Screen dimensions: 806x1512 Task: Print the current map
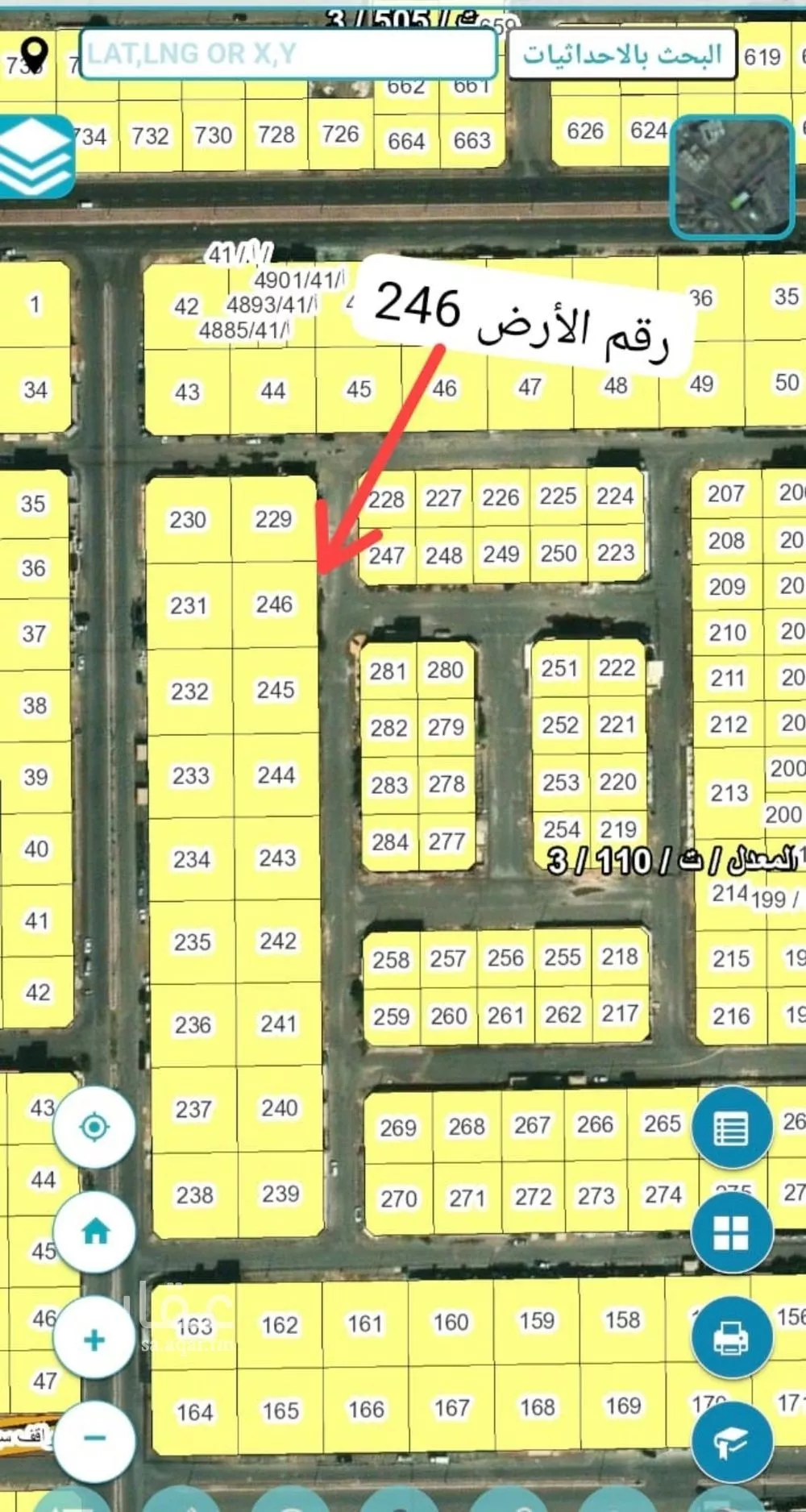(x=731, y=1339)
